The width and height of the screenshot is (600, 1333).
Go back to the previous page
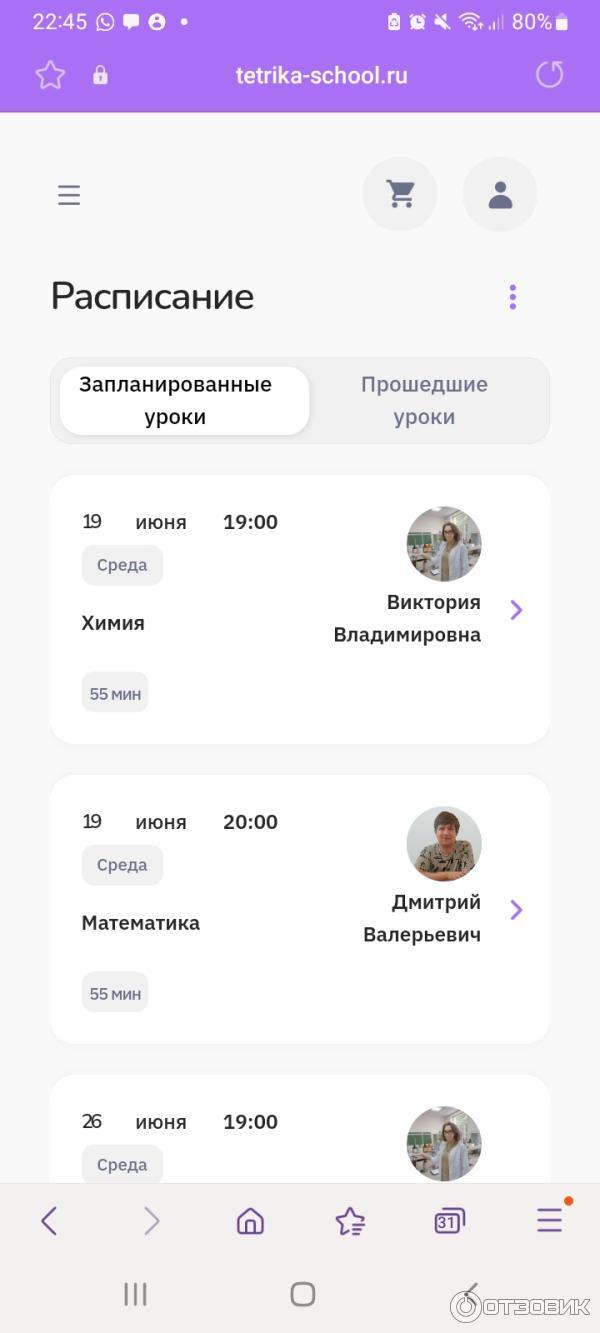tap(49, 1220)
